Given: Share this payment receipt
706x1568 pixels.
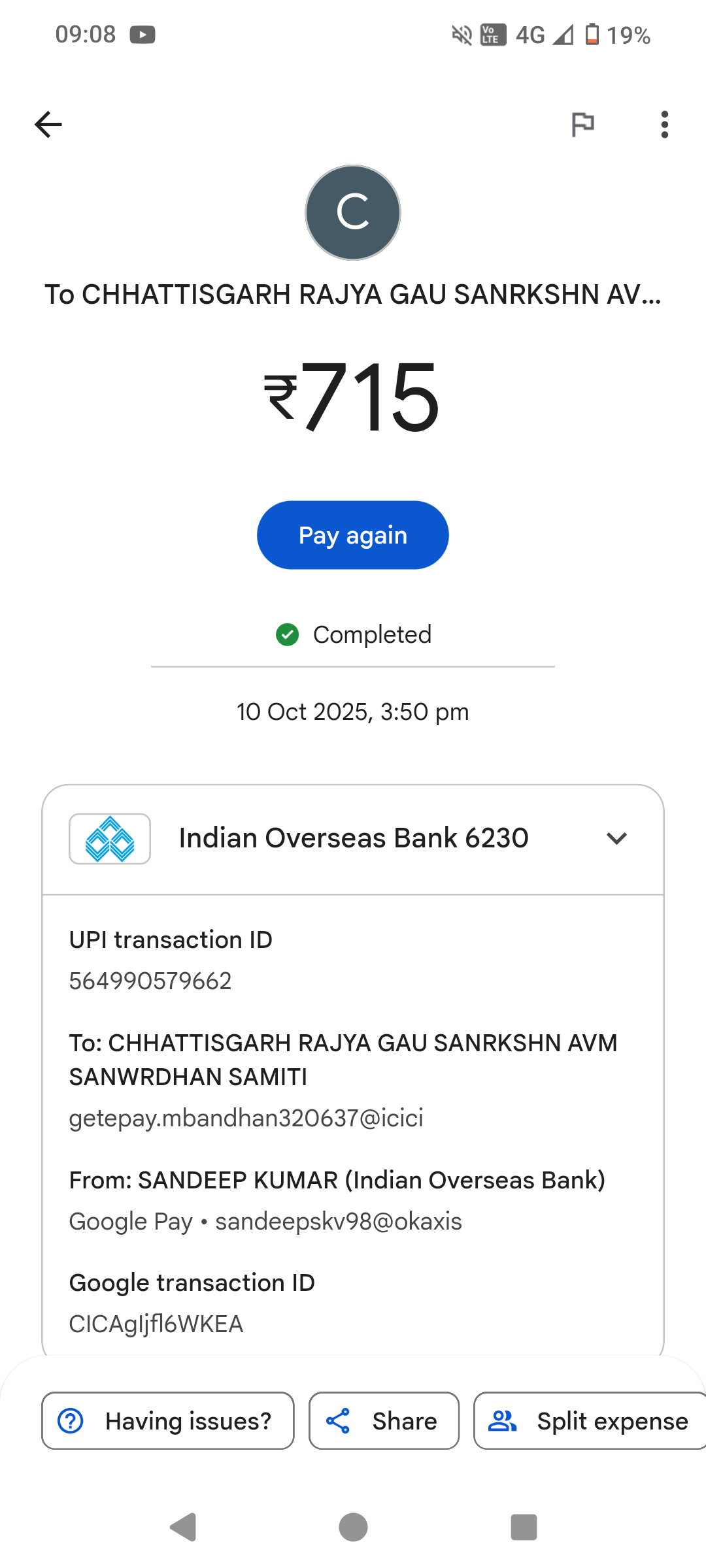Looking at the screenshot, I should (384, 1420).
